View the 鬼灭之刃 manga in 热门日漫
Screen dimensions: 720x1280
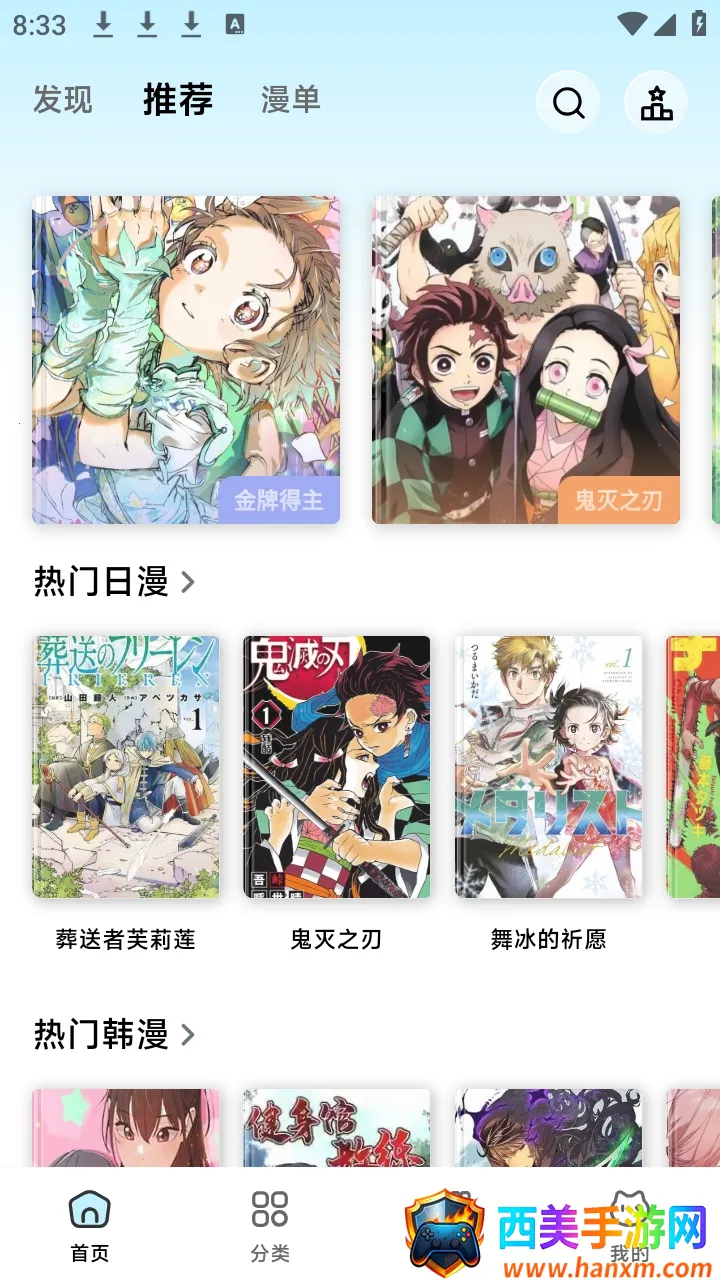click(337, 767)
